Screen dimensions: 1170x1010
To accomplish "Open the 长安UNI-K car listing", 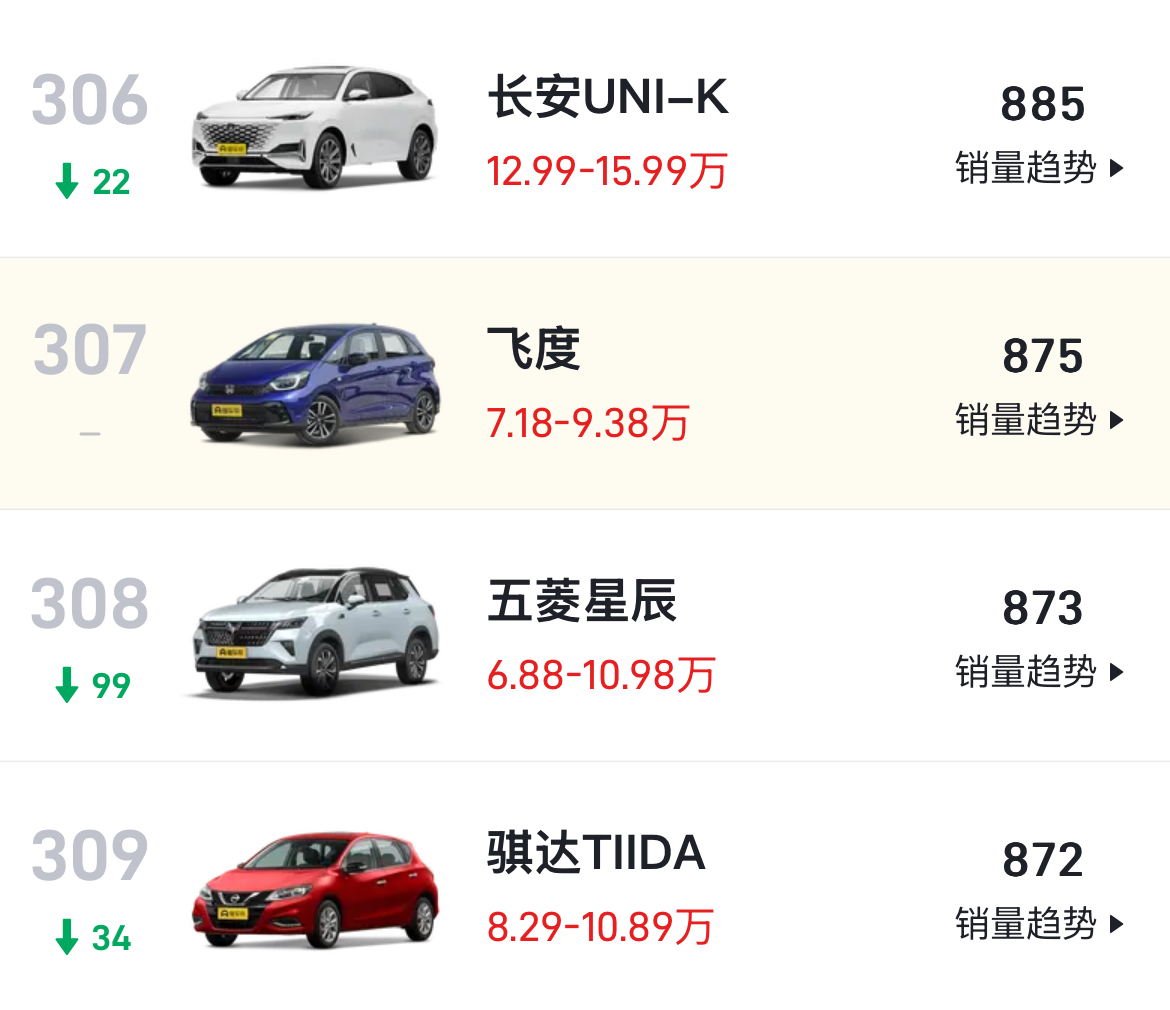I will click(x=607, y=99).
